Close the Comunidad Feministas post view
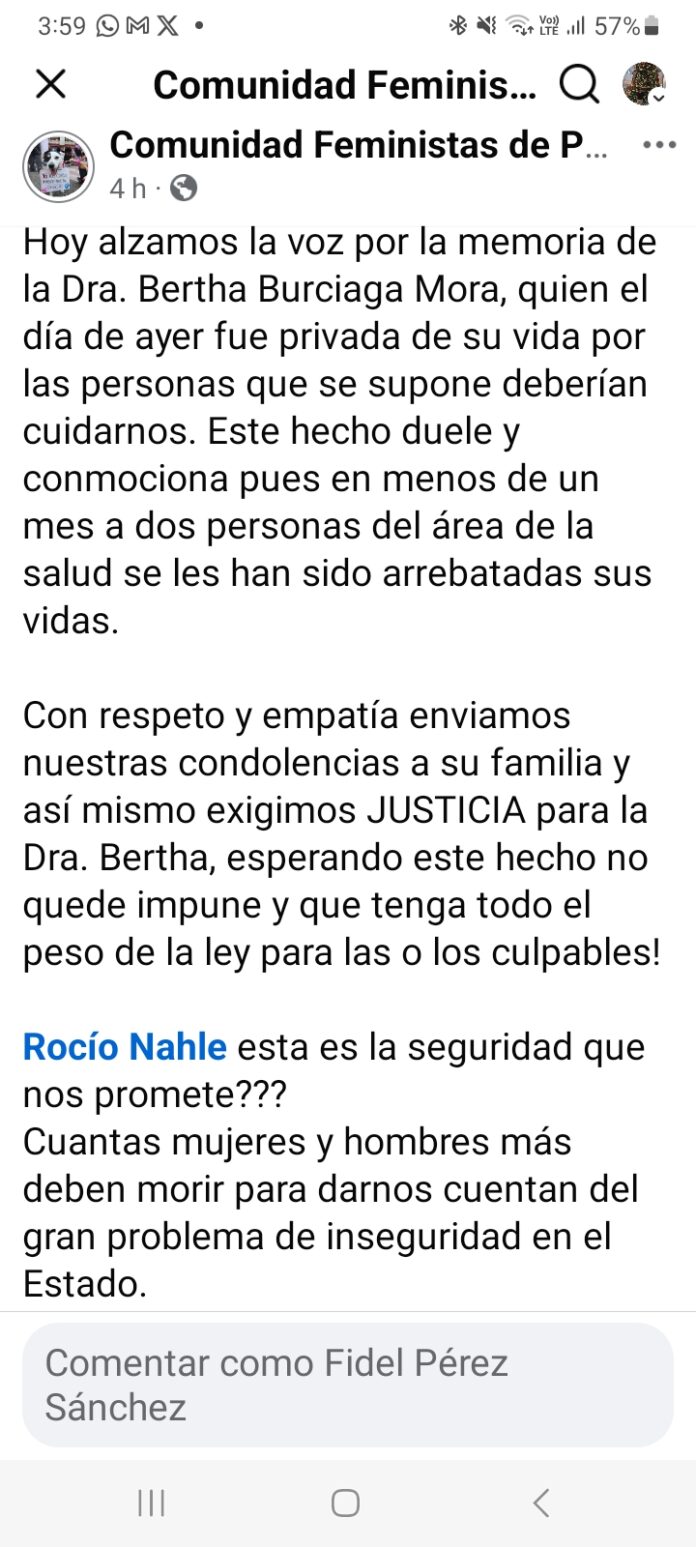Screen dimensions: 696x1547 pyautogui.click(x=50, y=85)
